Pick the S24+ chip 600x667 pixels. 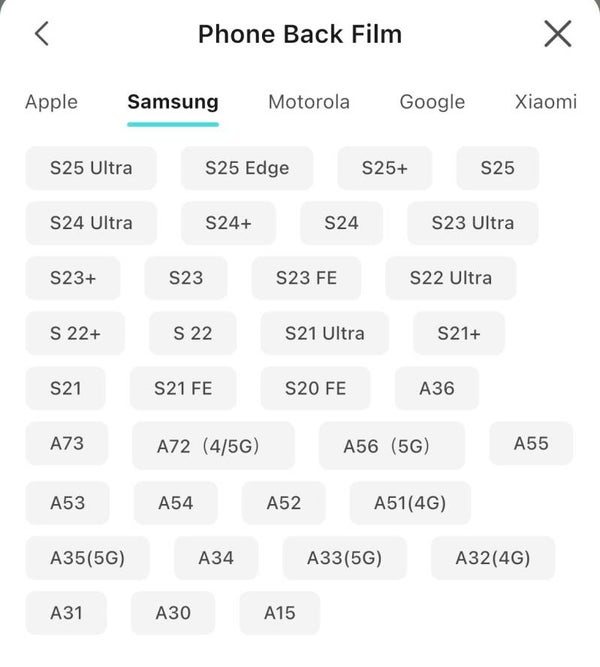coord(229,223)
